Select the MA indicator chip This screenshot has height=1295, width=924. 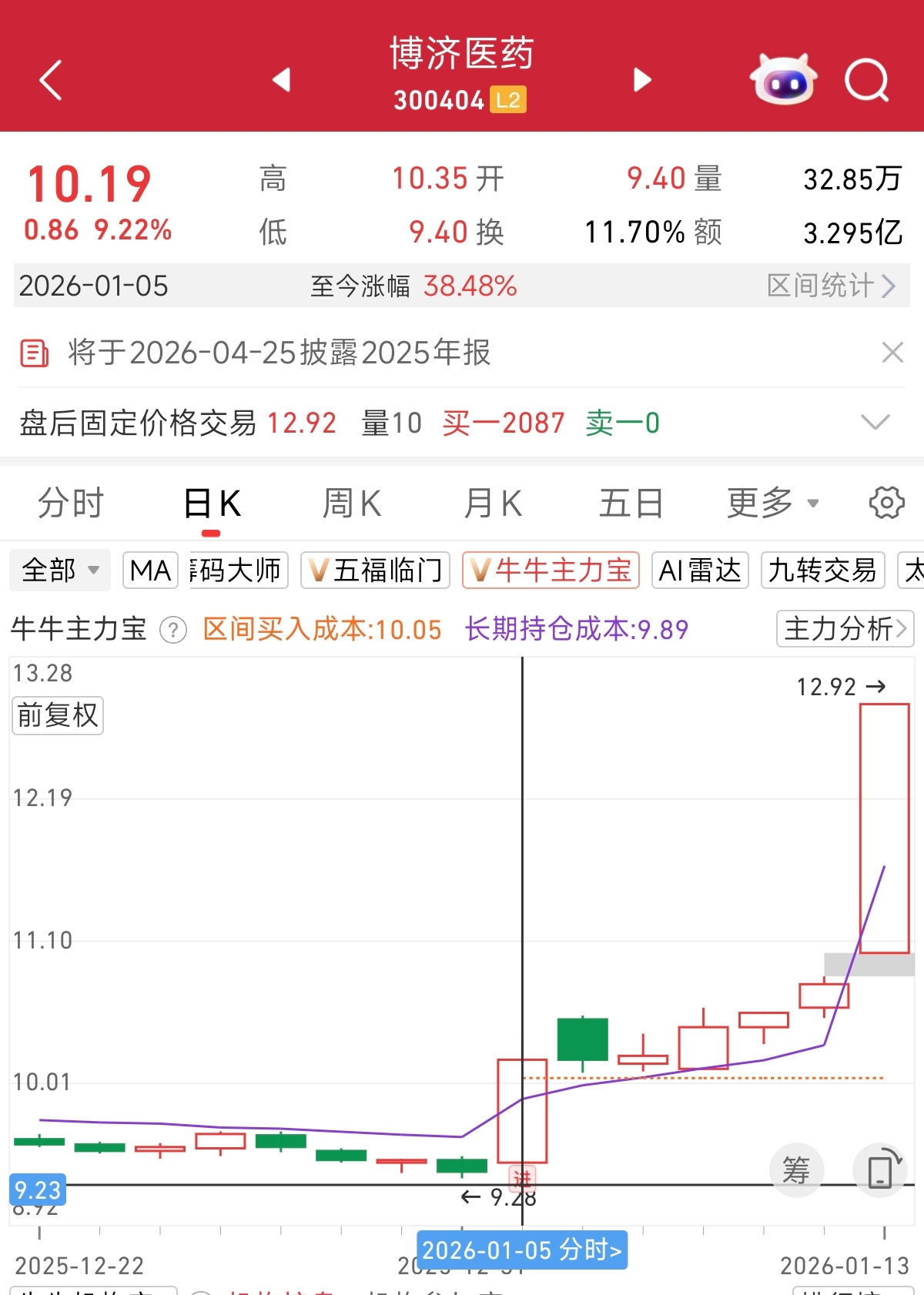[x=150, y=571]
